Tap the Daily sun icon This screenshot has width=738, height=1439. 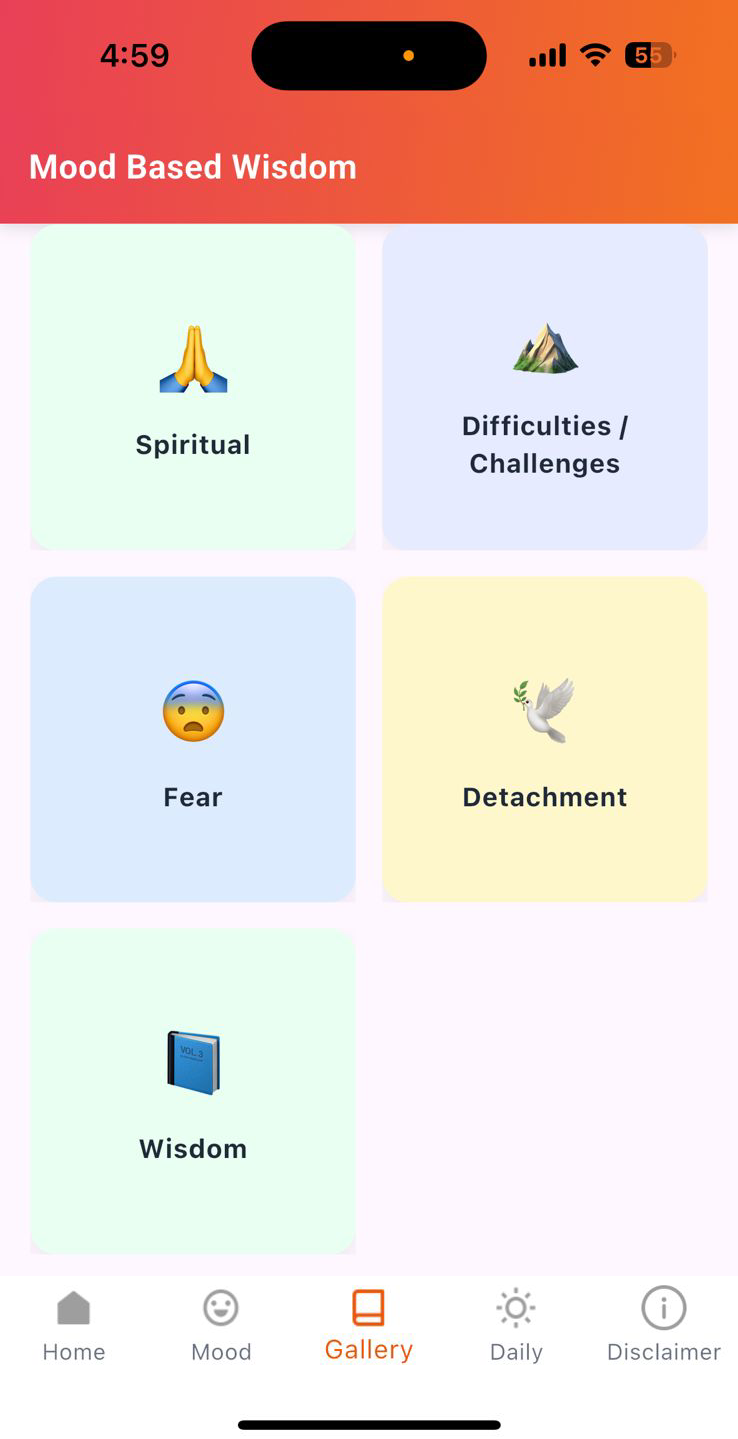pos(515,1307)
